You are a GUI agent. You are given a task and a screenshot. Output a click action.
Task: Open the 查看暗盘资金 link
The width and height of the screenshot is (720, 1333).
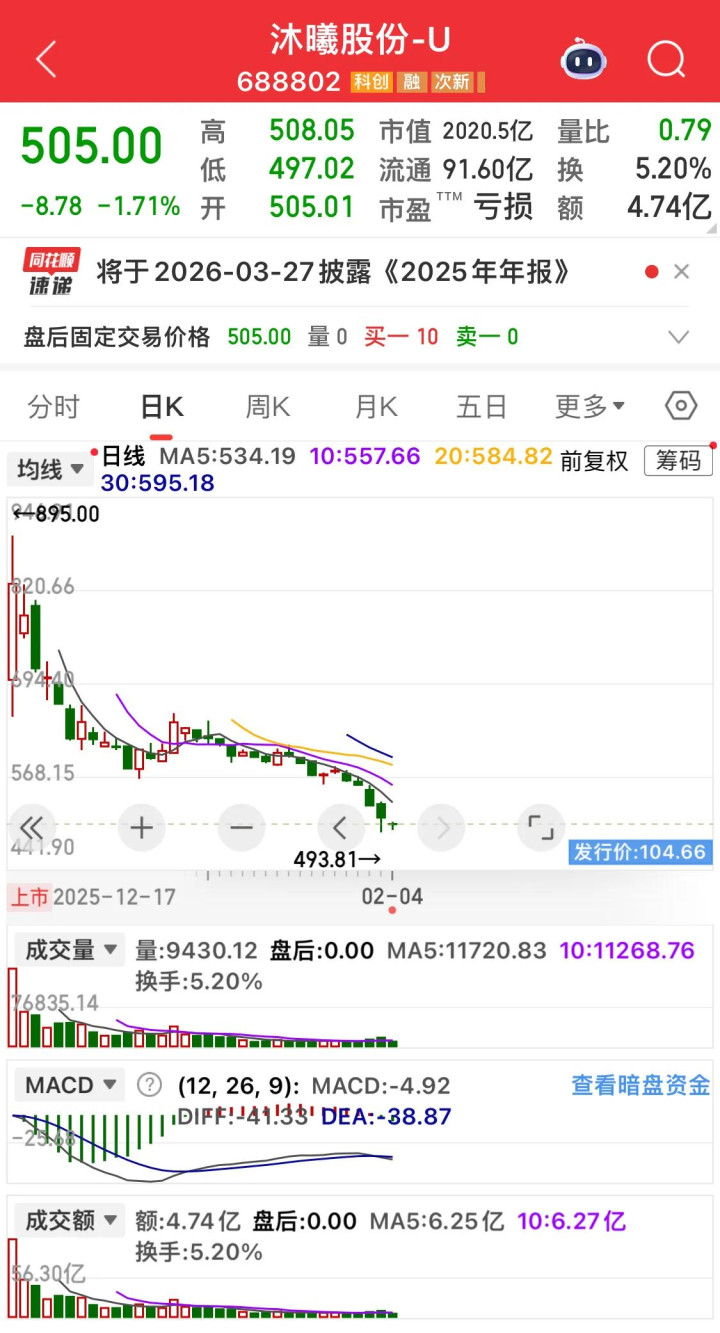[640, 1085]
